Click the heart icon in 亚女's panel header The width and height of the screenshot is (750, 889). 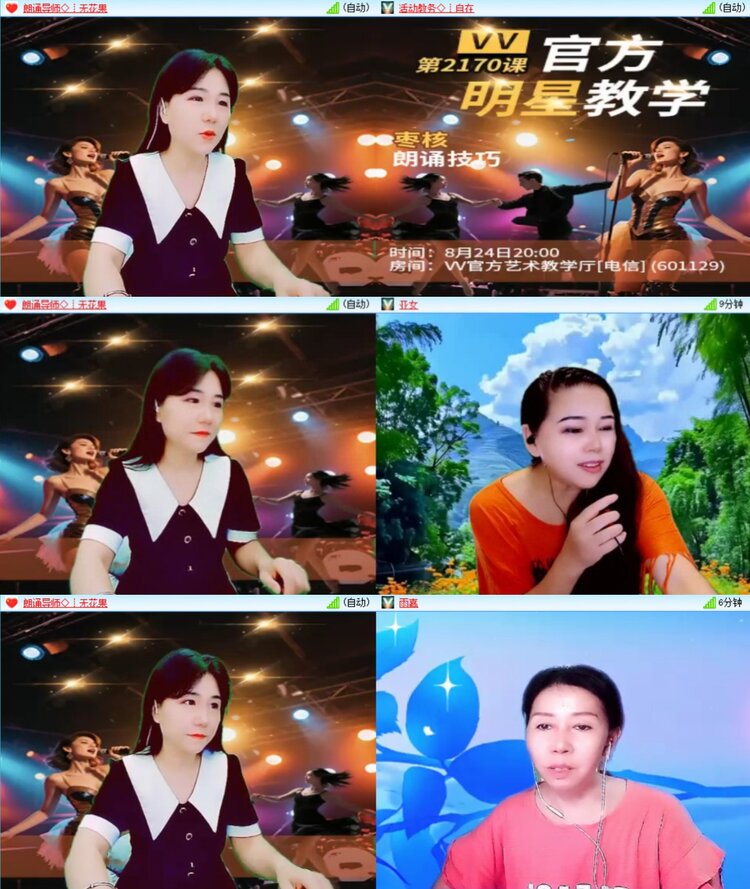pyautogui.click(x=8, y=304)
